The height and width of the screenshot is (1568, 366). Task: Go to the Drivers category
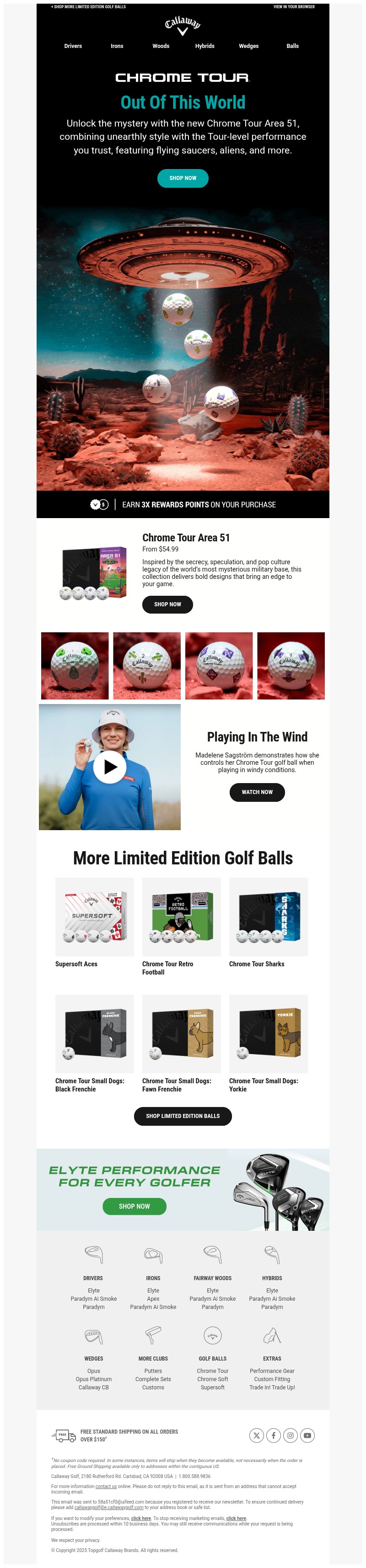[x=73, y=46]
